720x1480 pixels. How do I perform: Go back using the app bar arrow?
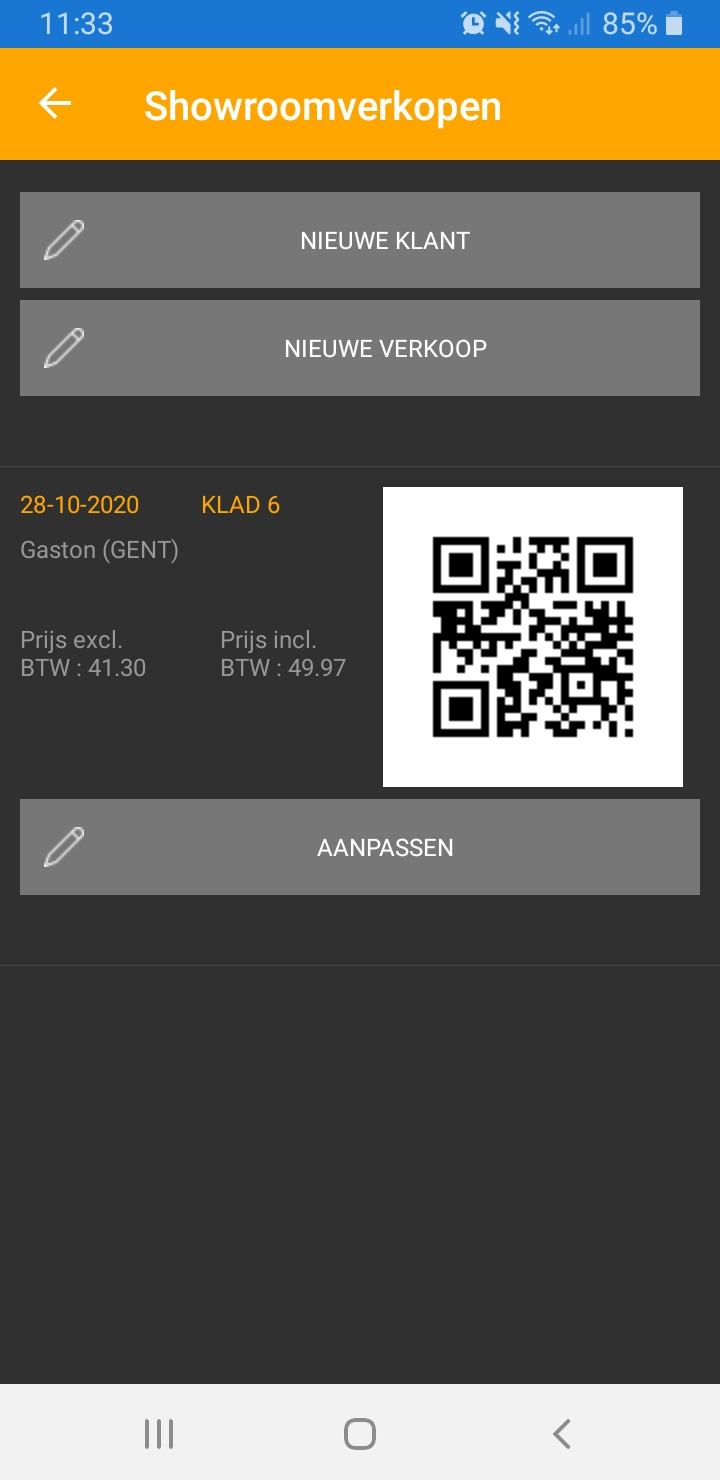click(x=55, y=104)
